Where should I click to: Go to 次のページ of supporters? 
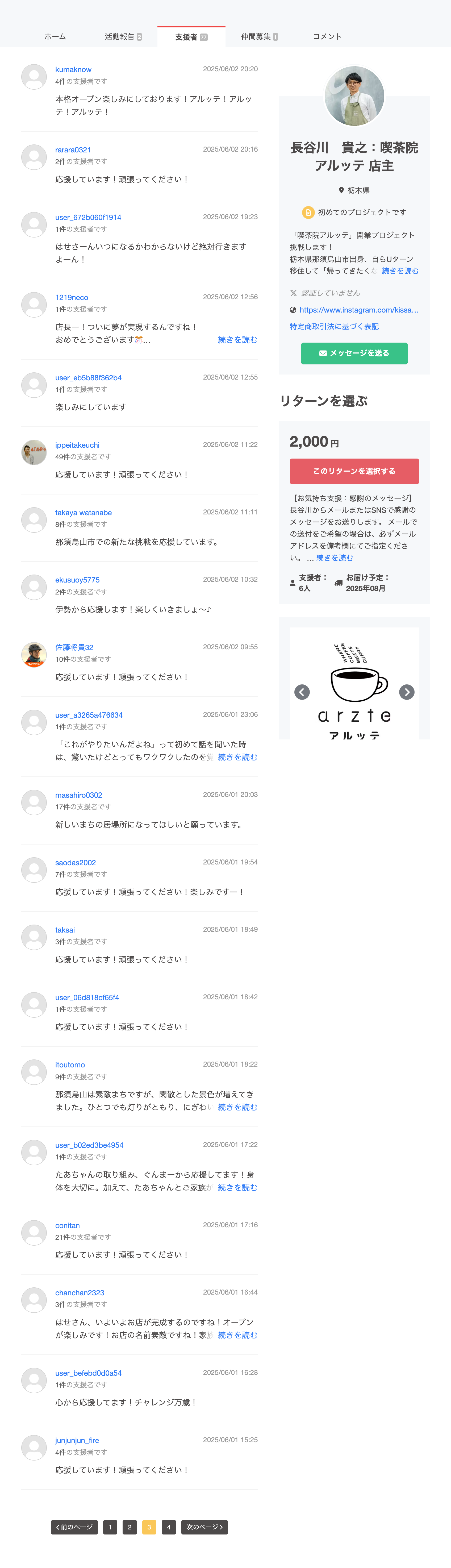204,1527
